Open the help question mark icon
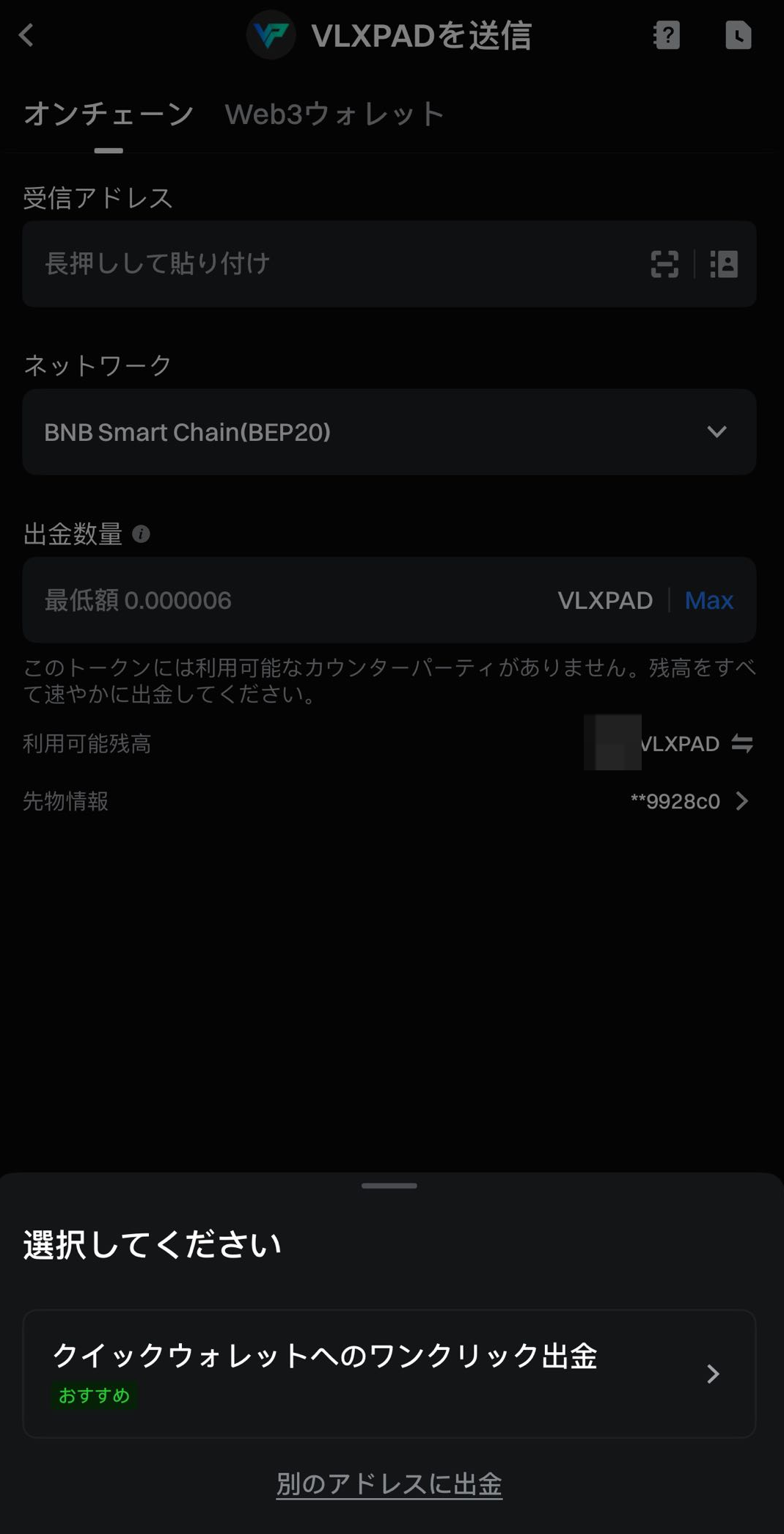 point(666,35)
